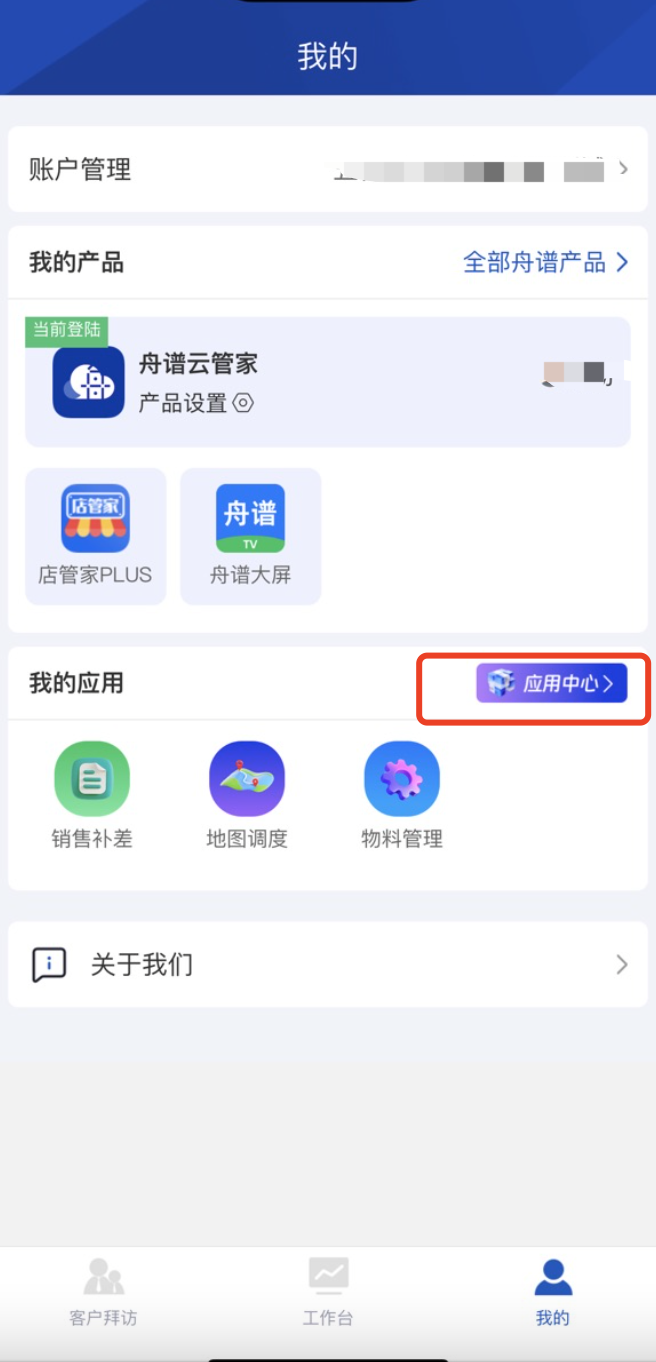Launch 店管家PLUS product
This screenshot has width=656, height=1362.
(x=95, y=536)
